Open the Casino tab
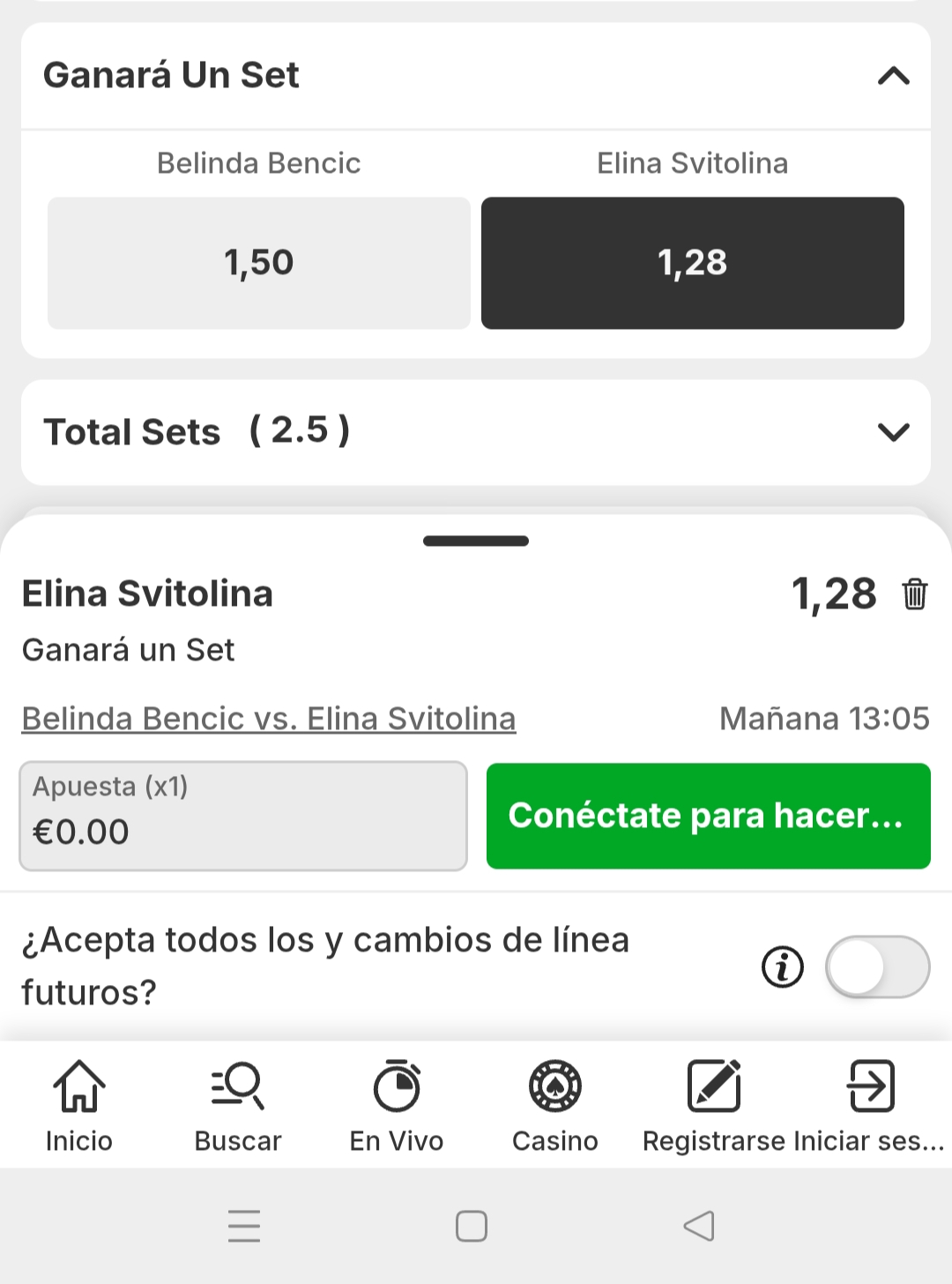952x1284 pixels. [555, 1107]
